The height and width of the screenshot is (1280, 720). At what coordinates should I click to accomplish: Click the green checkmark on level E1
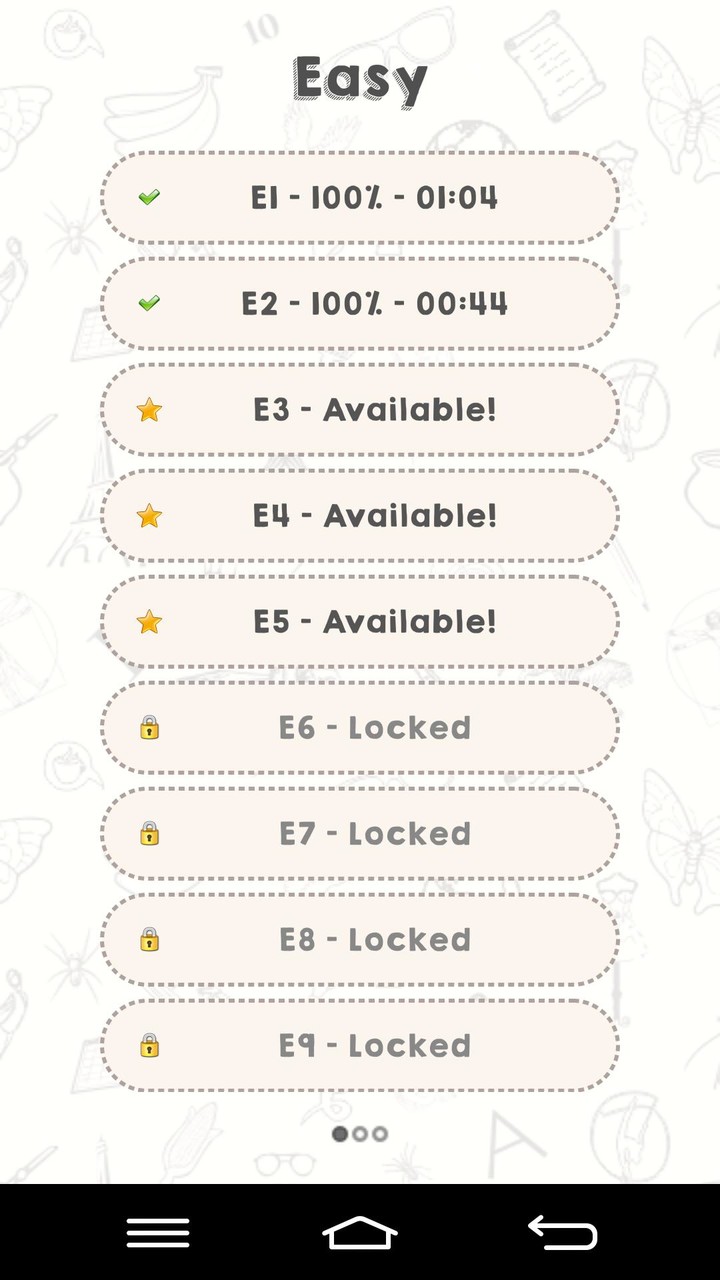149,197
